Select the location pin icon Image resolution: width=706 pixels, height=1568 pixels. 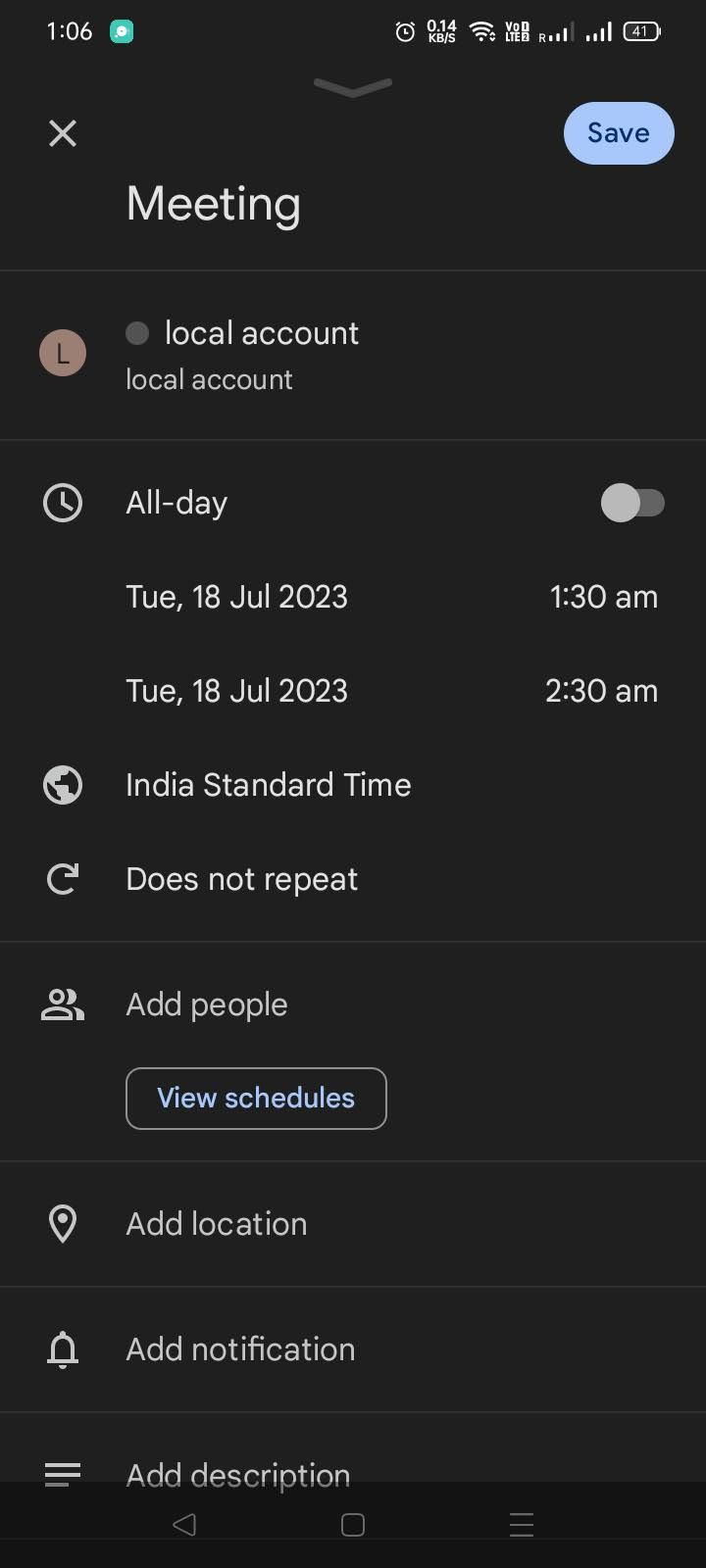click(x=62, y=1223)
